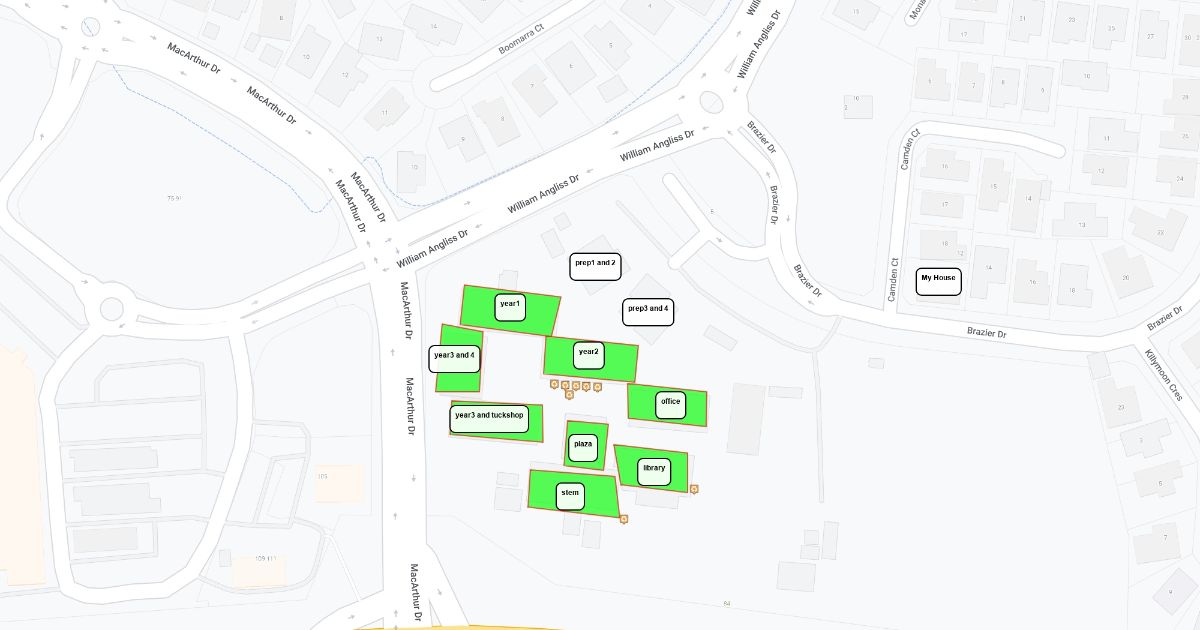The width and height of the screenshot is (1200, 630).
Task: Tap the "prep1 and 2" label
Action: point(596,265)
